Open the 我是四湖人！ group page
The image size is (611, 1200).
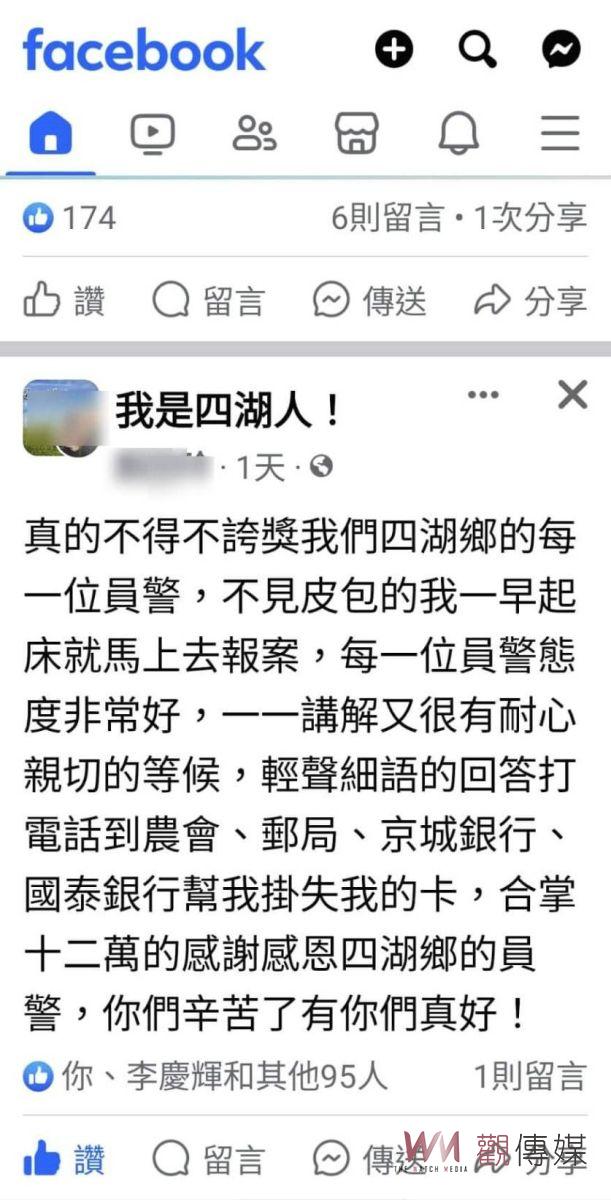tap(228, 410)
